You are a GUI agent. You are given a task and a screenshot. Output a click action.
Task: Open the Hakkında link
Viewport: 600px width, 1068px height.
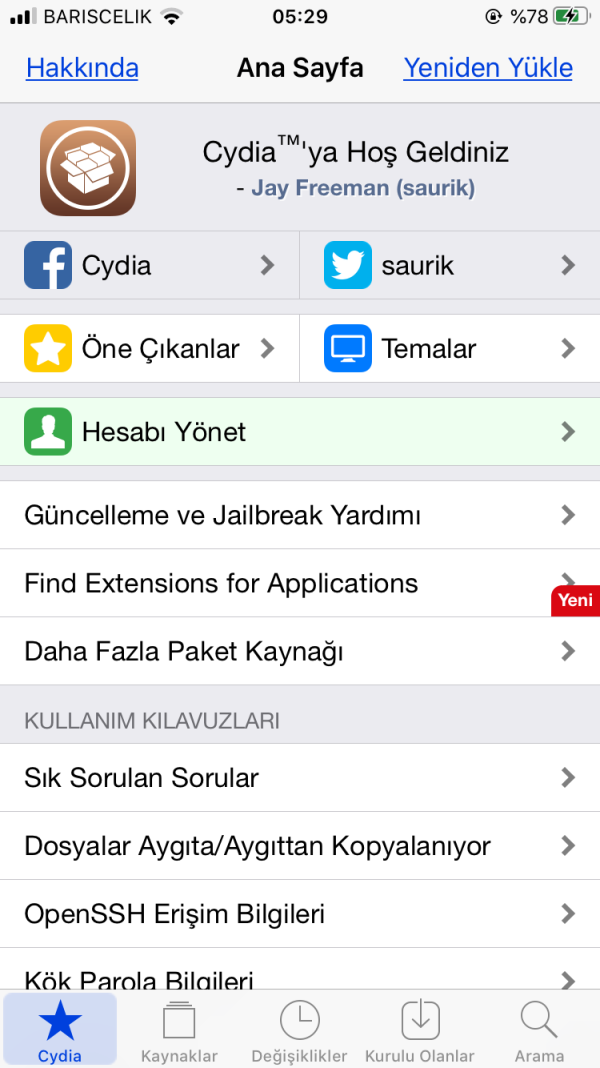82,68
